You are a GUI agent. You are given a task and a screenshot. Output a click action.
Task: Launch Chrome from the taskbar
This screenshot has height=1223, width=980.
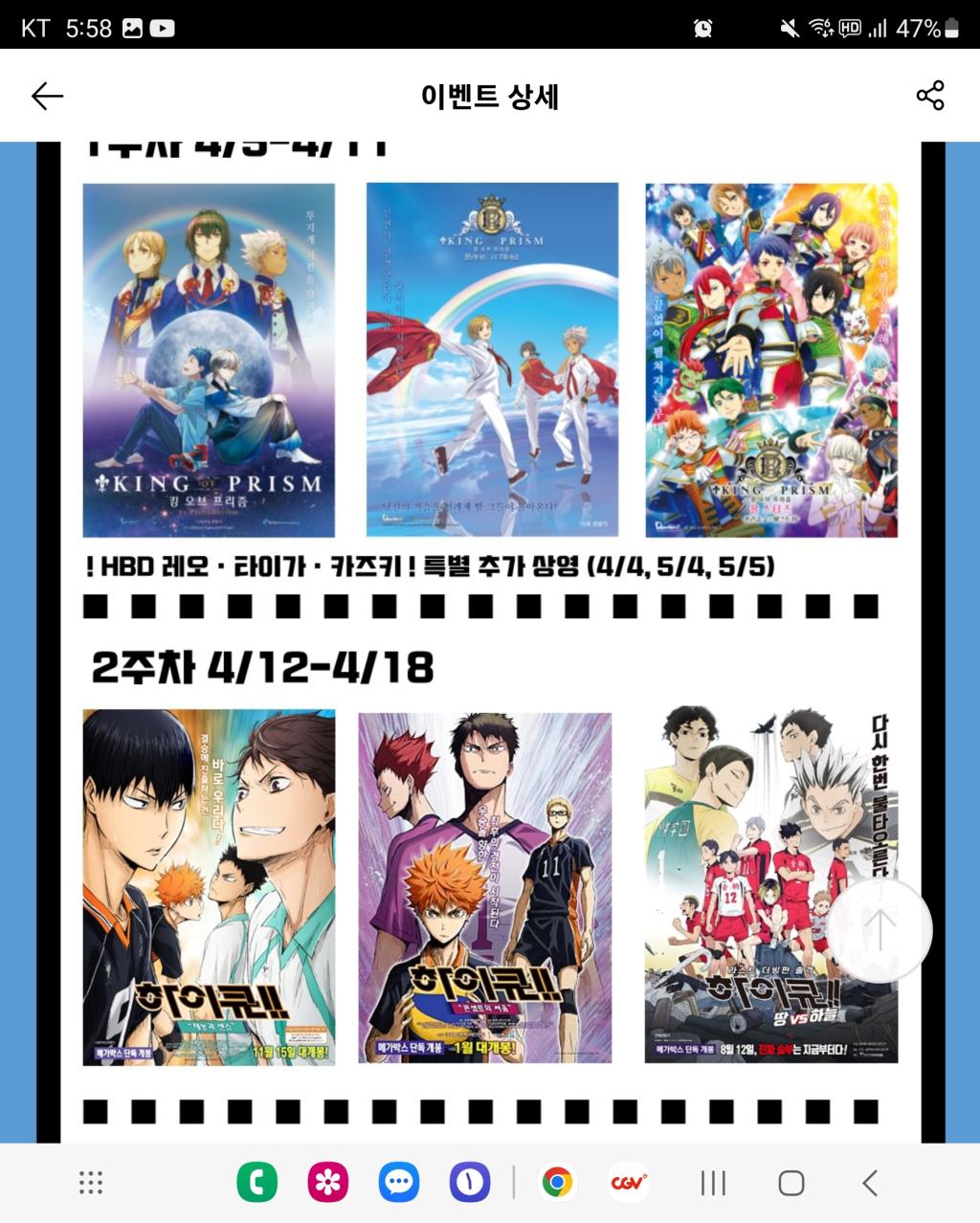(x=557, y=1183)
